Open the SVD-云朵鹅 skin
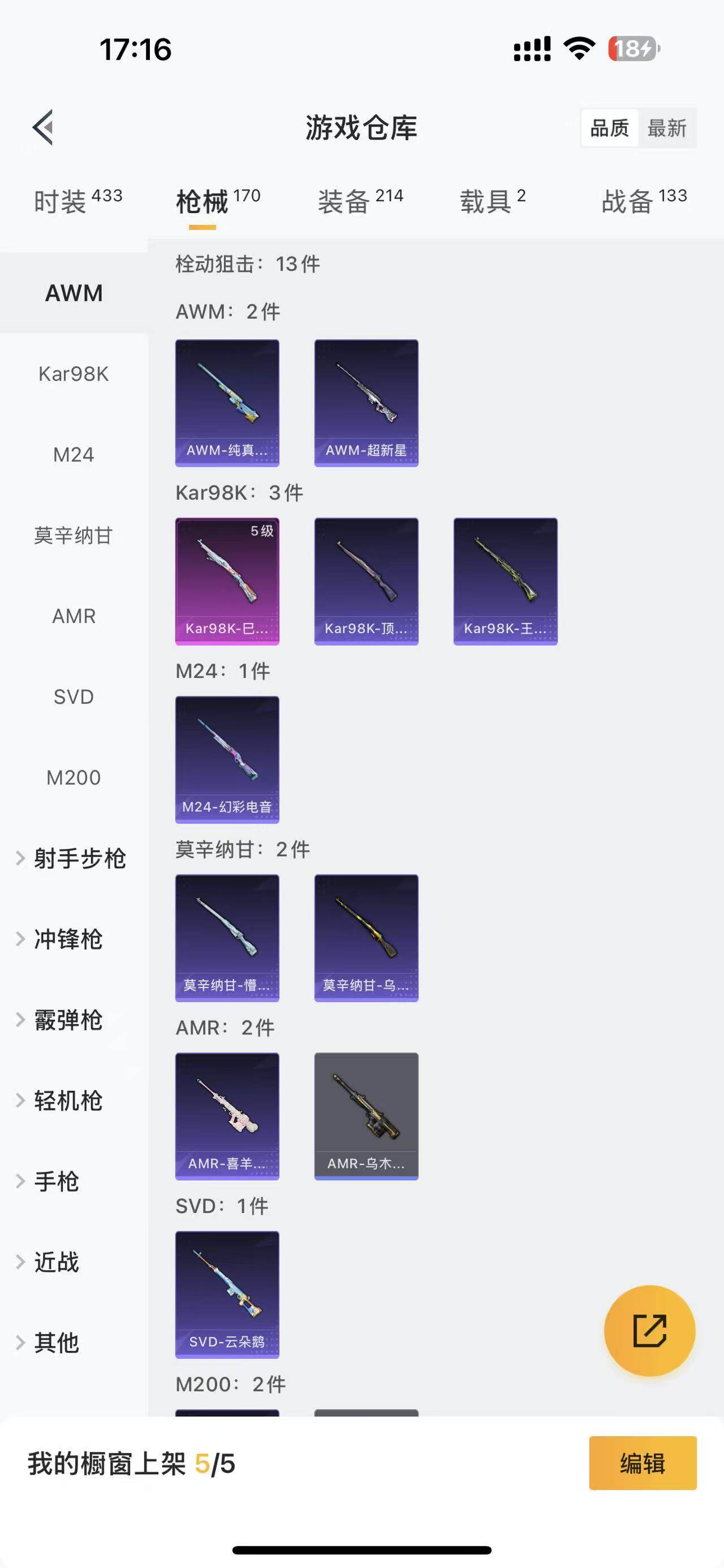 click(x=227, y=1294)
